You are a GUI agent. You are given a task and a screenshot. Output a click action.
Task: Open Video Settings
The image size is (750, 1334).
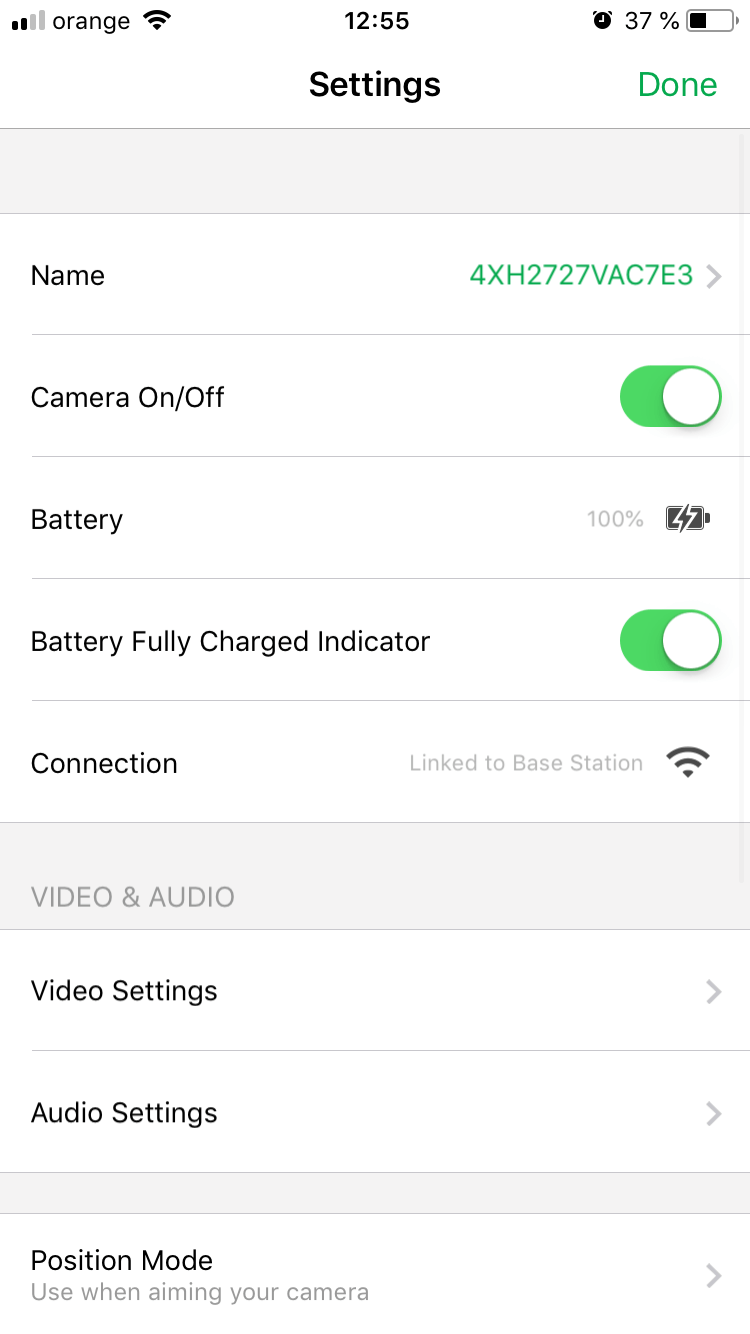point(375,991)
